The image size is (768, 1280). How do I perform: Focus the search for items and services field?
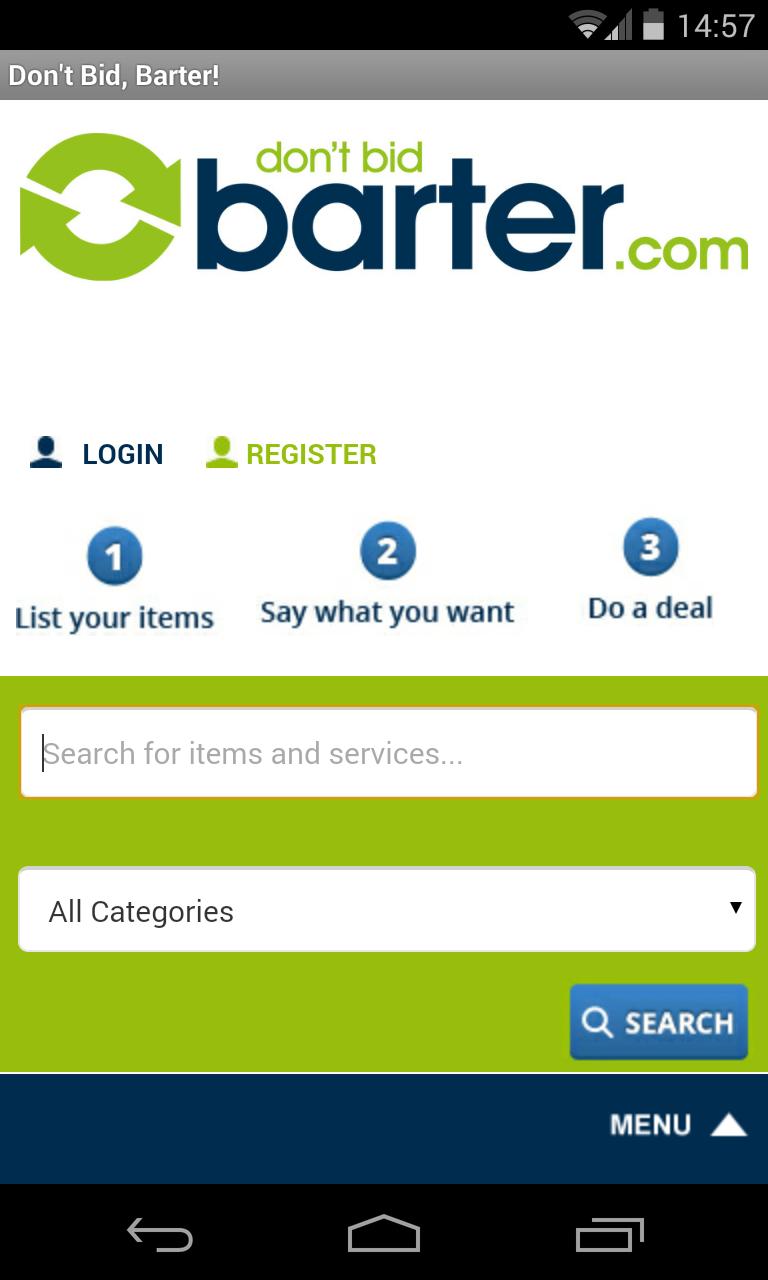[x=388, y=753]
